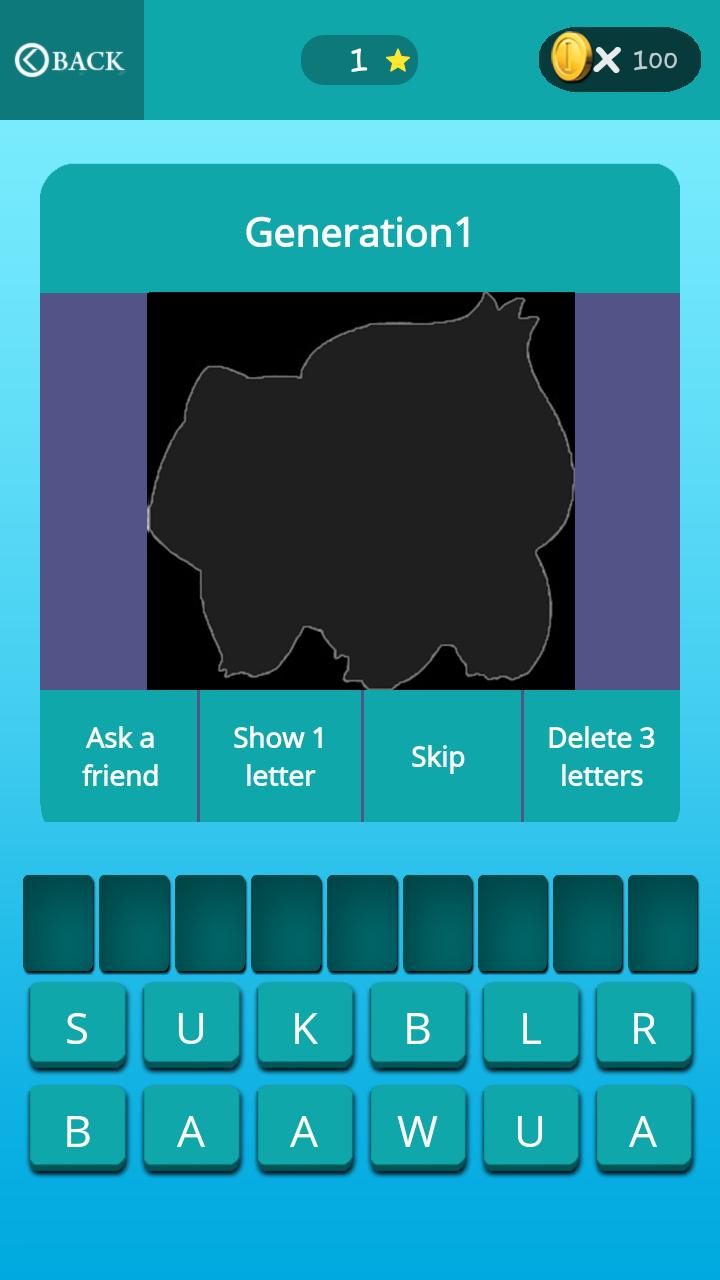
Task: Use the Delete 3 letters hint
Action: click(x=601, y=756)
